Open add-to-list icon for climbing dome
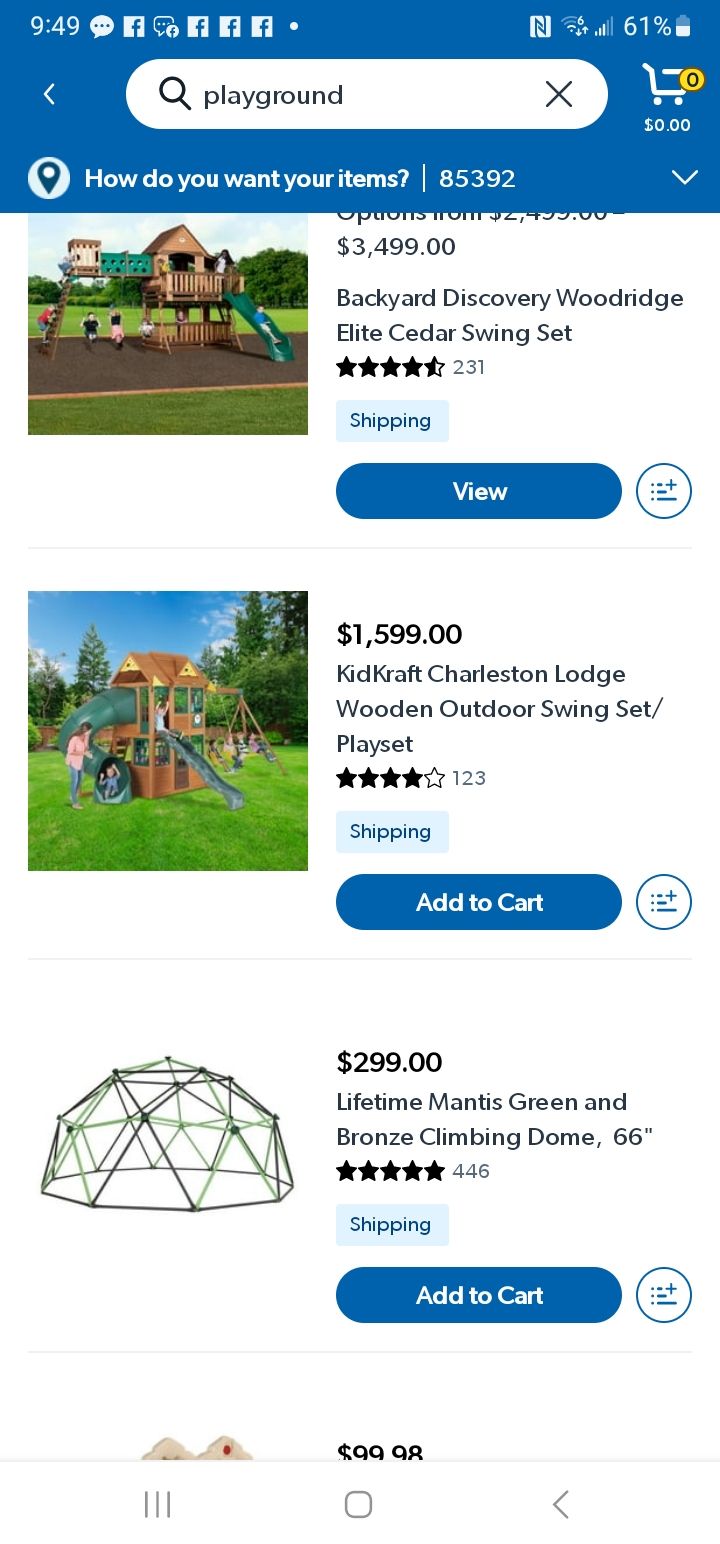 (663, 1294)
